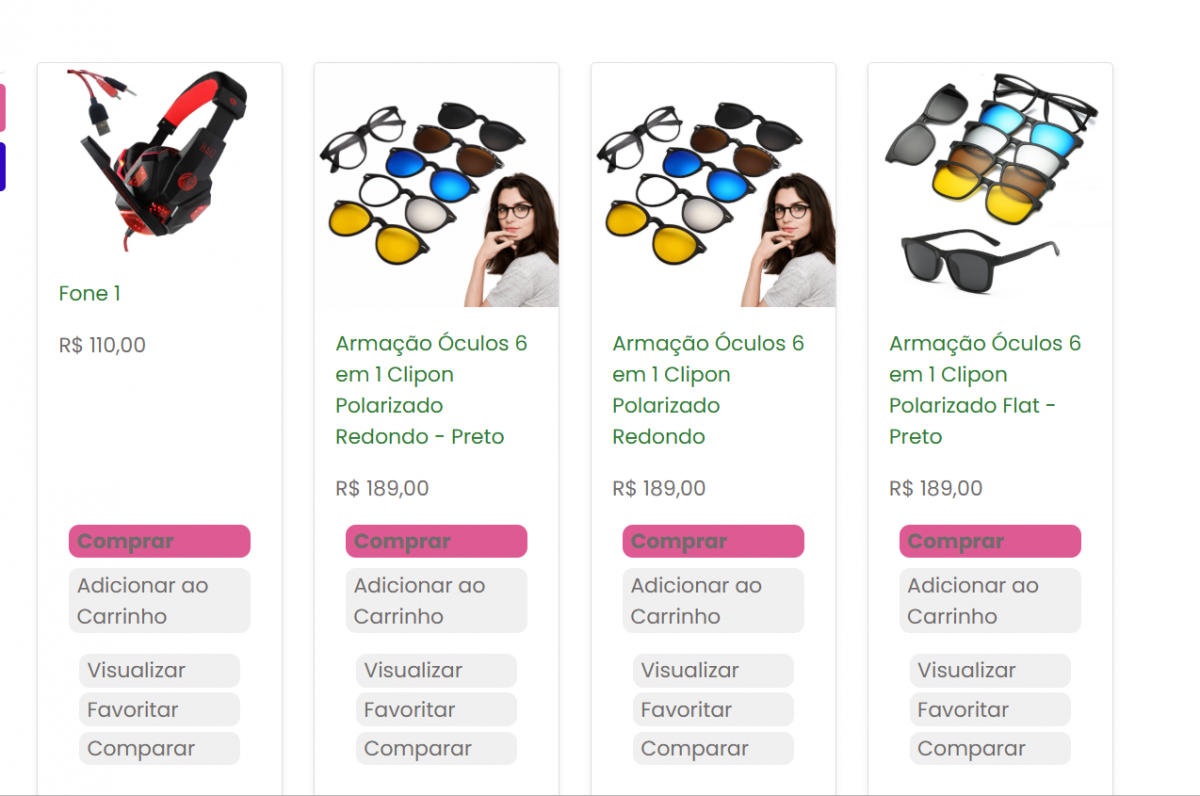
Task: Tap Comparar under Polarizado Redondo without Preto
Action: (713, 748)
